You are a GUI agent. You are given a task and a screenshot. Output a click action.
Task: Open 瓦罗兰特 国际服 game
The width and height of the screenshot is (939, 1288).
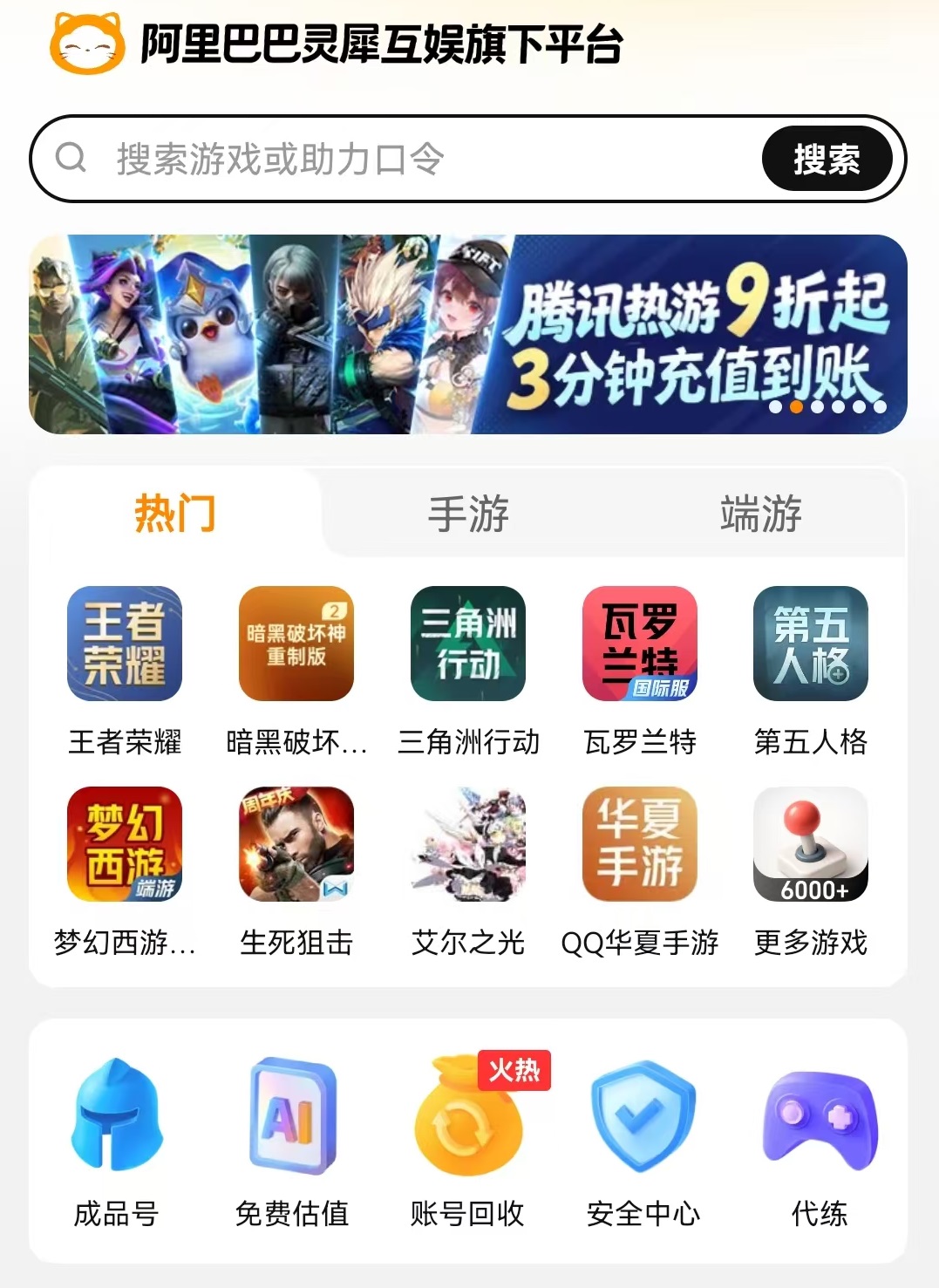(640, 644)
